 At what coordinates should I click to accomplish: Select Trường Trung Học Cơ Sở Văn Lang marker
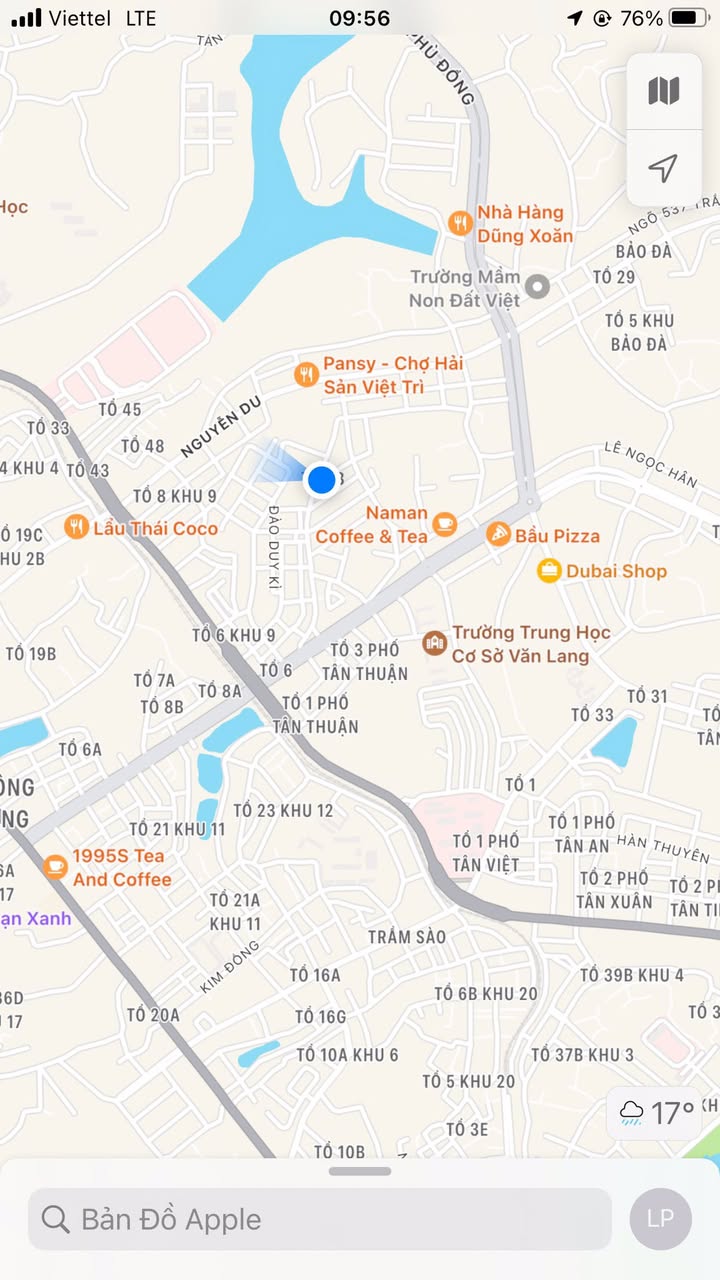(x=434, y=643)
